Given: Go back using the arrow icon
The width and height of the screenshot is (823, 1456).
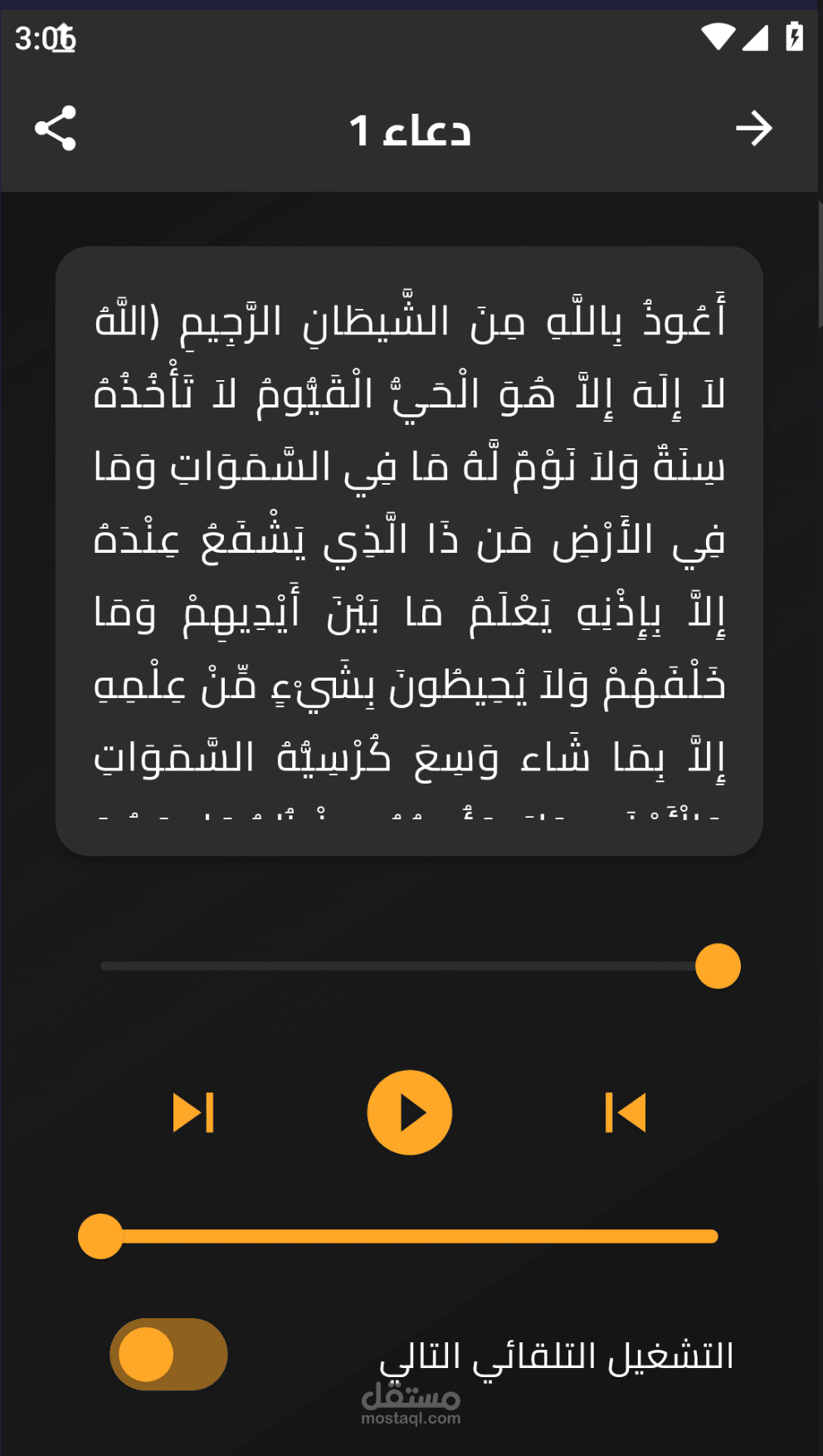Looking at the screenshot, I should [753, 129].
